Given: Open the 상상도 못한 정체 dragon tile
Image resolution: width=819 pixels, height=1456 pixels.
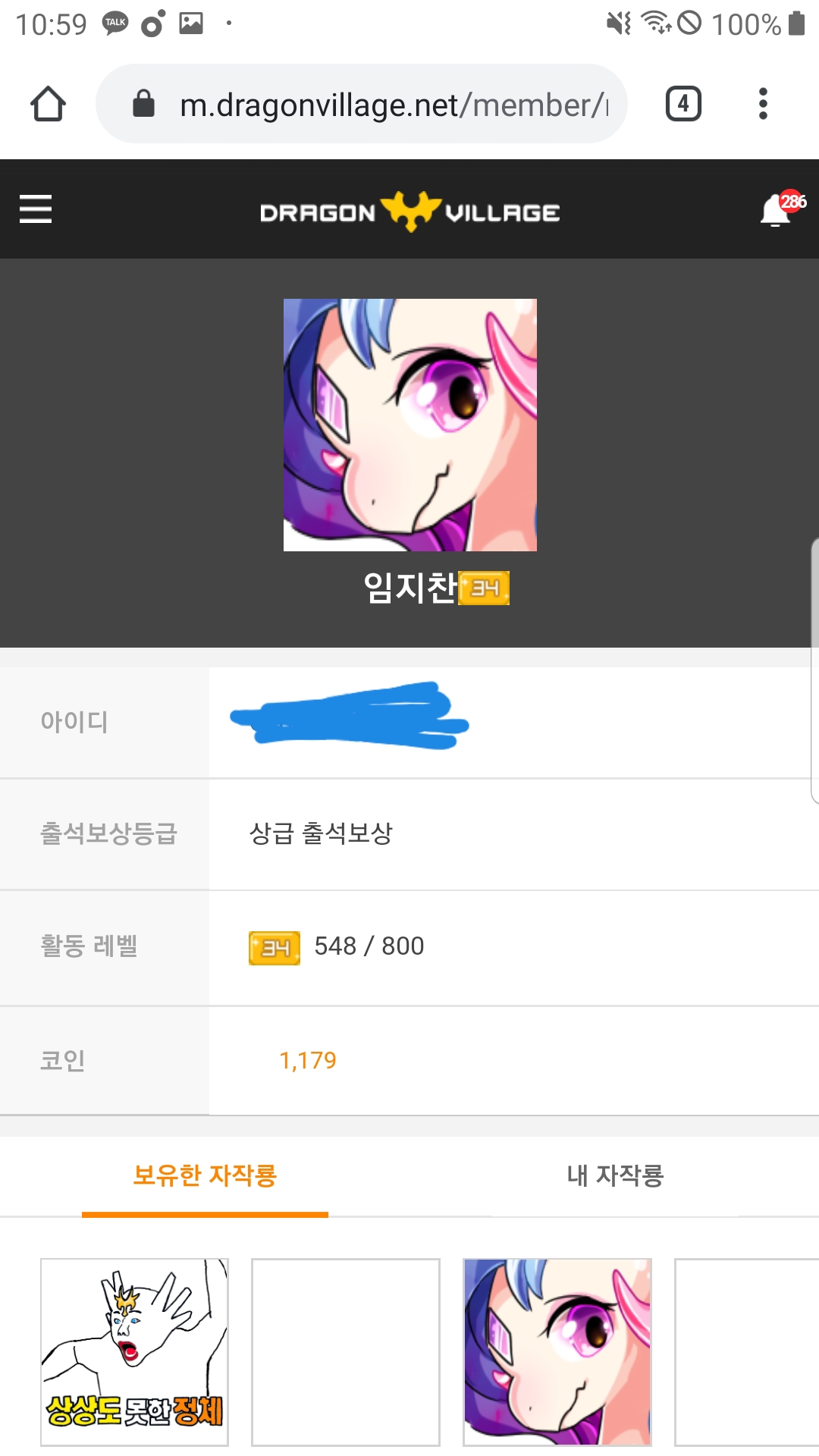Looking at the screenshot, I should [134, 1352].
